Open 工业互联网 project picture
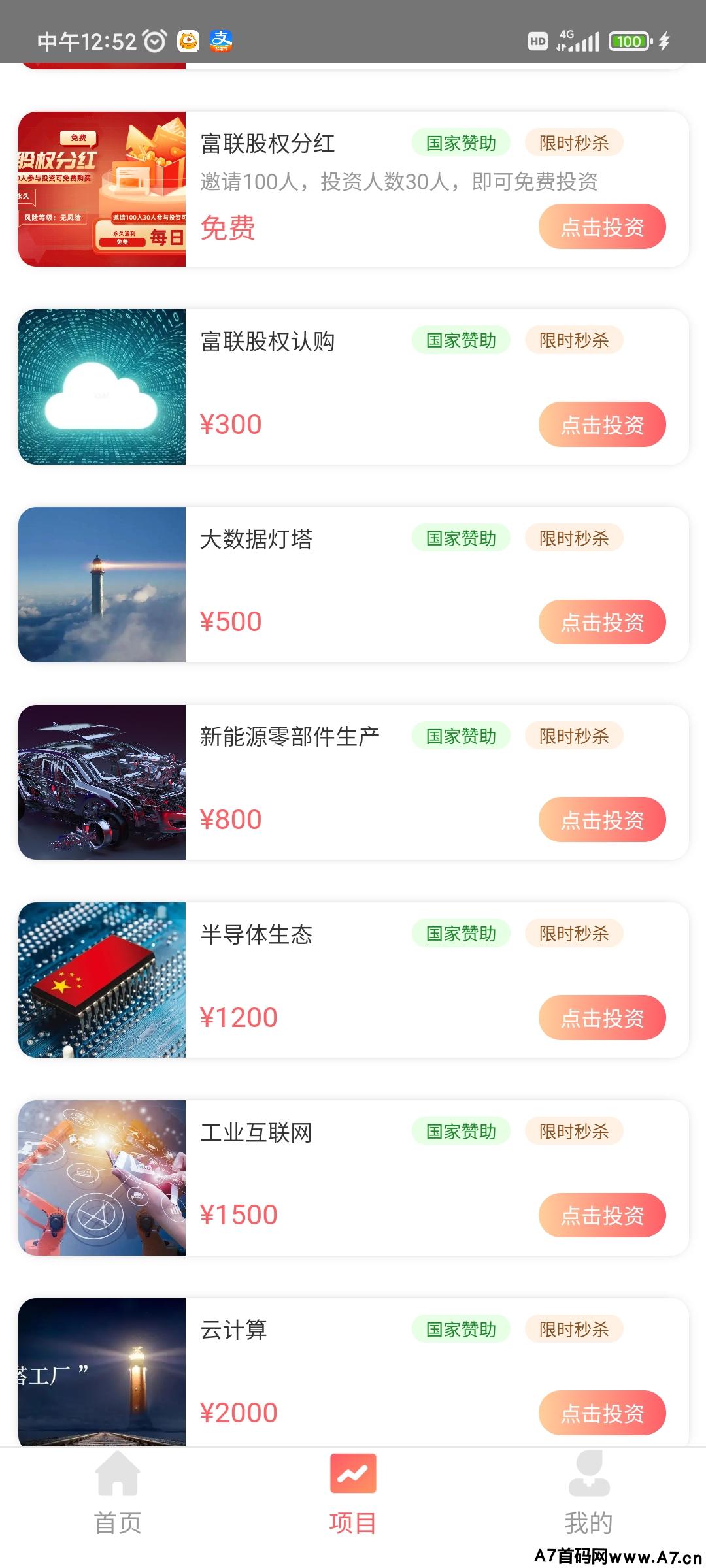 coord(102,1178)
